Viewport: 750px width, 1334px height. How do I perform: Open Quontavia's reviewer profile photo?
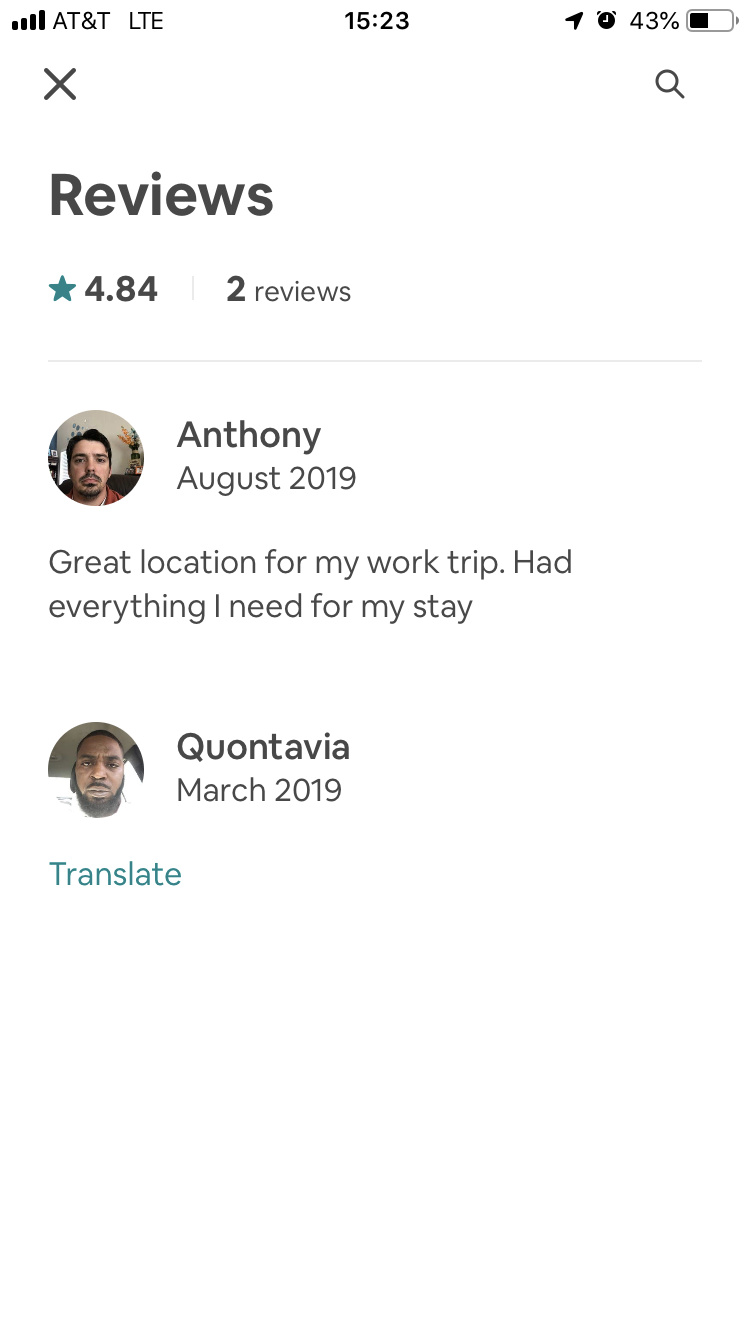[x=96, y=770]
